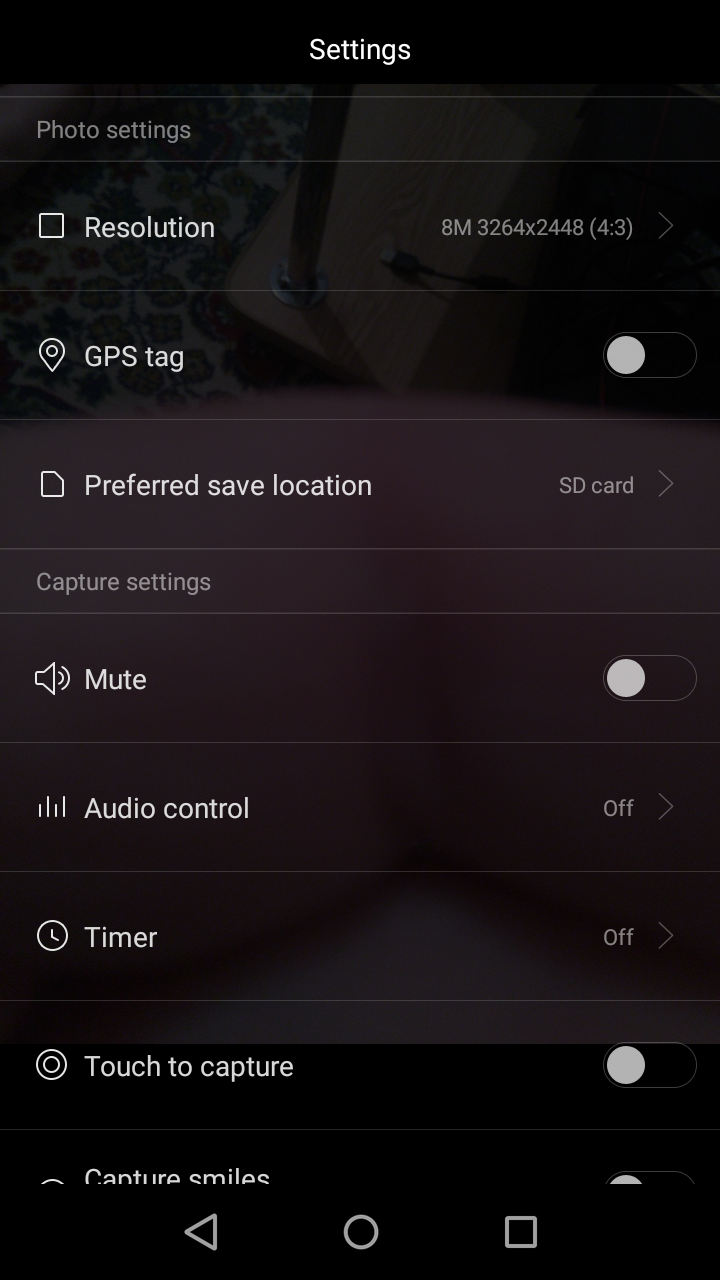Open the Timer setting
Screen dimensions: 720x1280
click(360, 937)
